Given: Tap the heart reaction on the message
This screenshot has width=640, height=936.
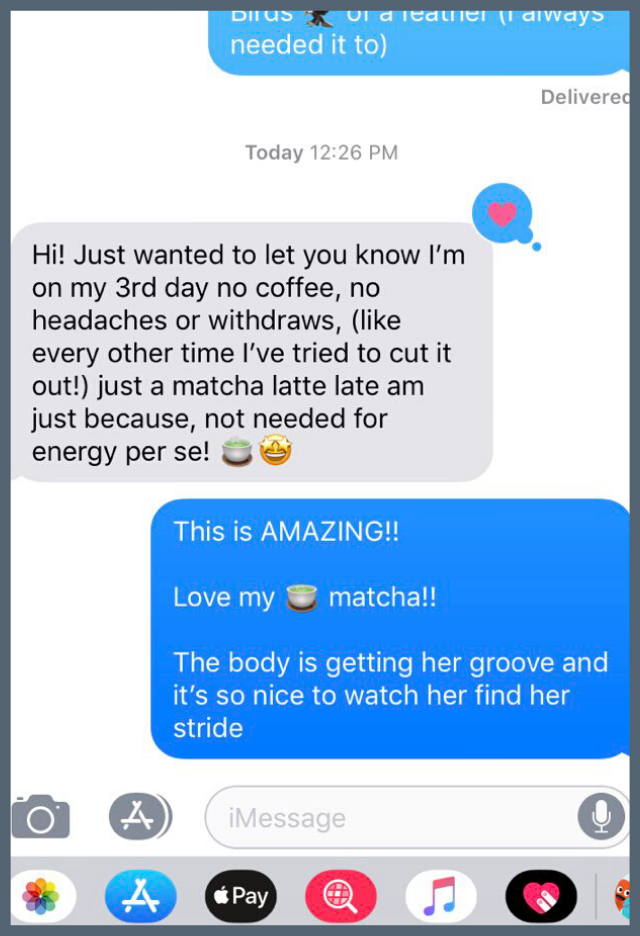Looking at the screenshot, I should [502, 213].
